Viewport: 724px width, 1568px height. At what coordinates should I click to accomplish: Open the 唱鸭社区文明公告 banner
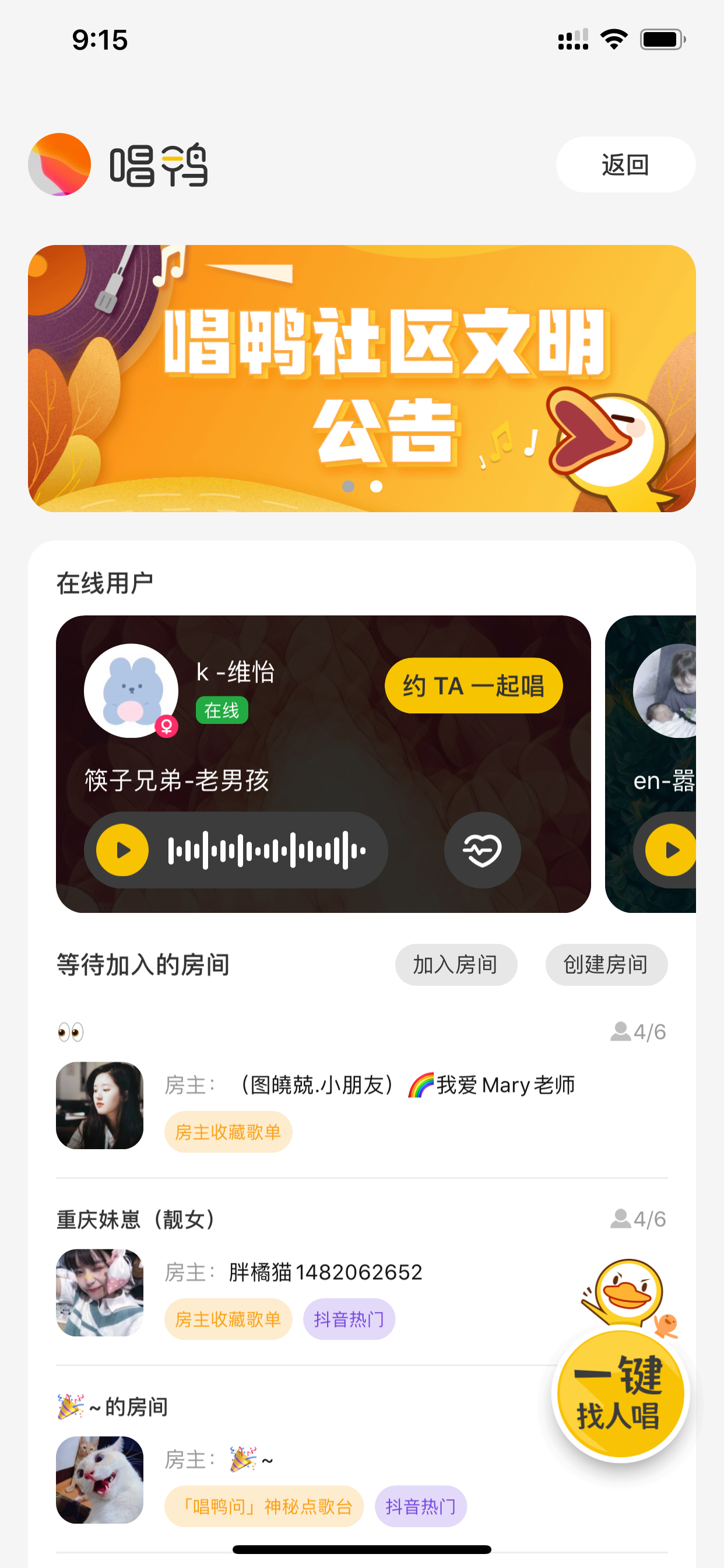(x=361, y=378)
